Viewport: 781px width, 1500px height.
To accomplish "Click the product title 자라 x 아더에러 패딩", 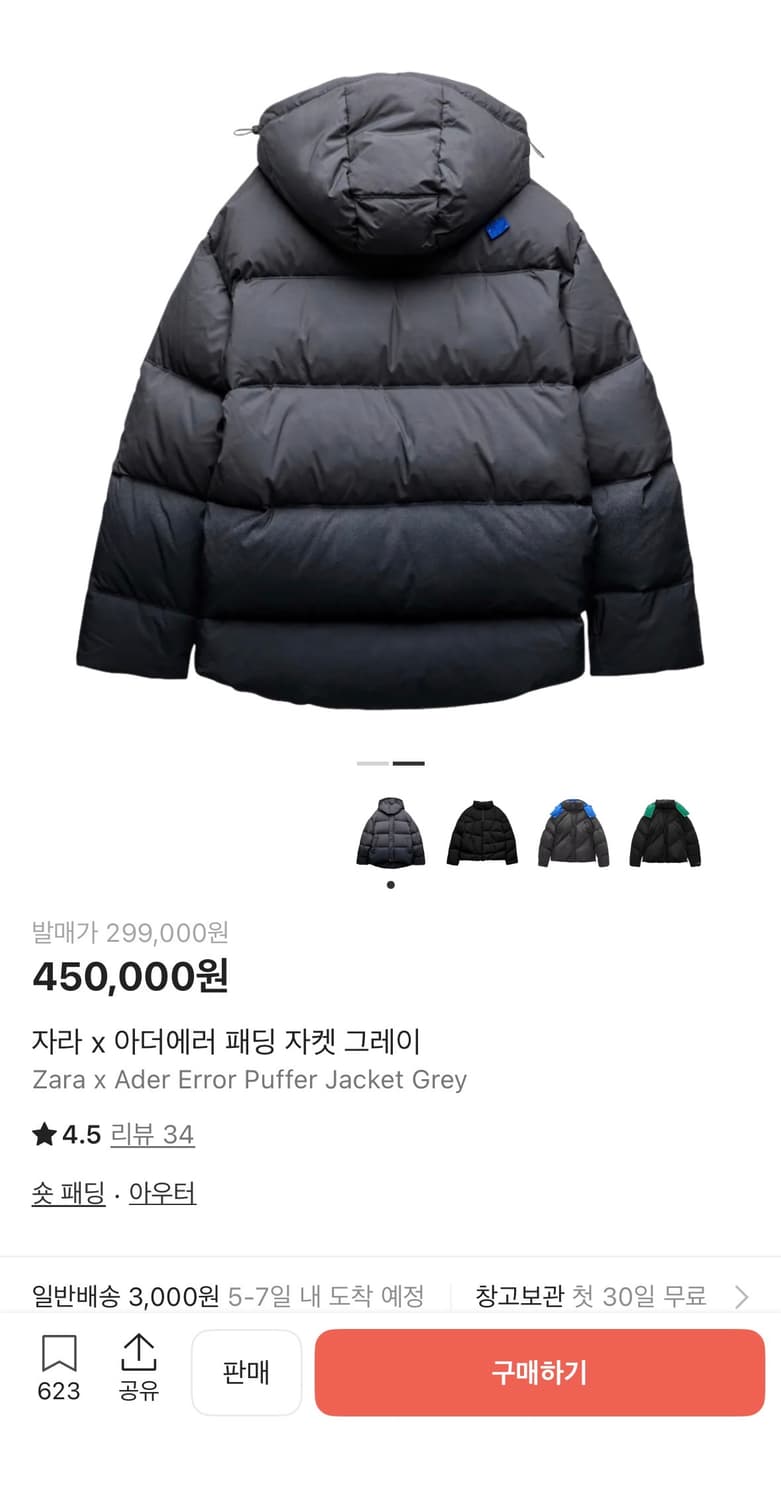I will tap(225, 1040).
